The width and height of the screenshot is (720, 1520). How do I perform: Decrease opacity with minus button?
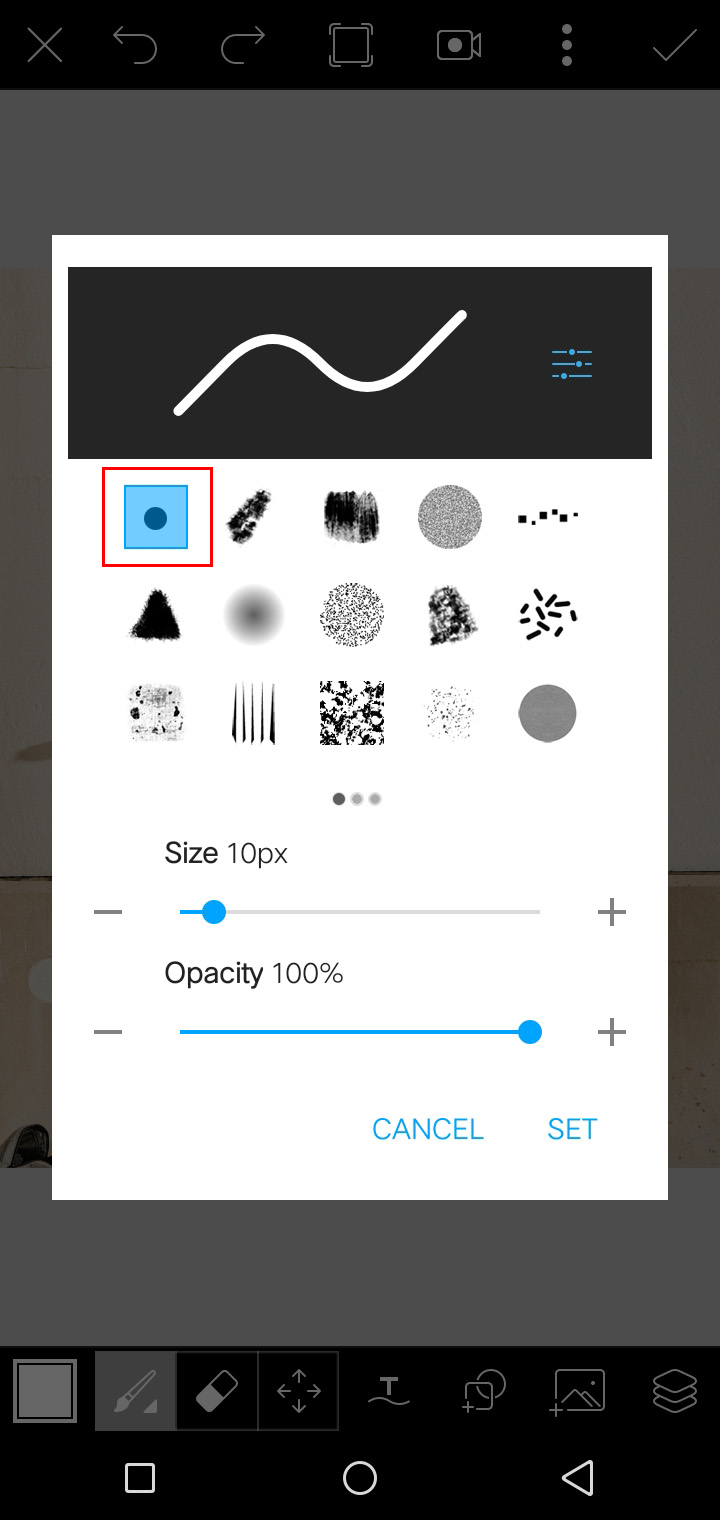click(x=108, y=1032)
